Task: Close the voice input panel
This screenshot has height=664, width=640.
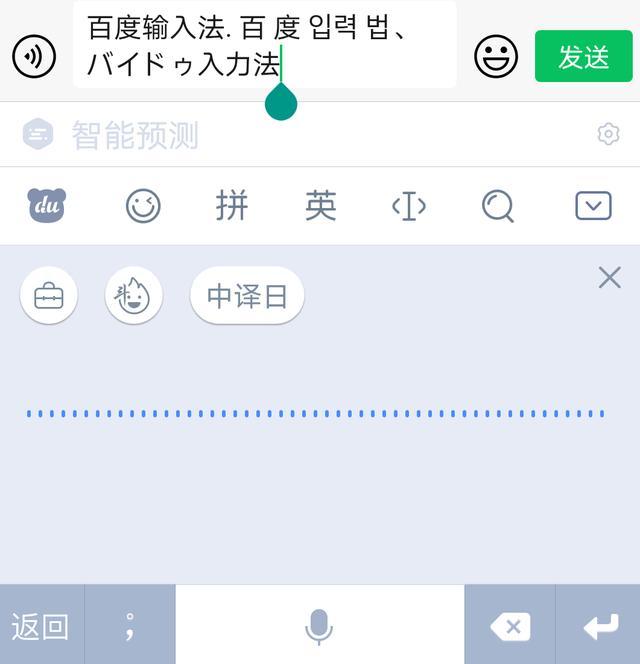Action: [x=609, y=278]
